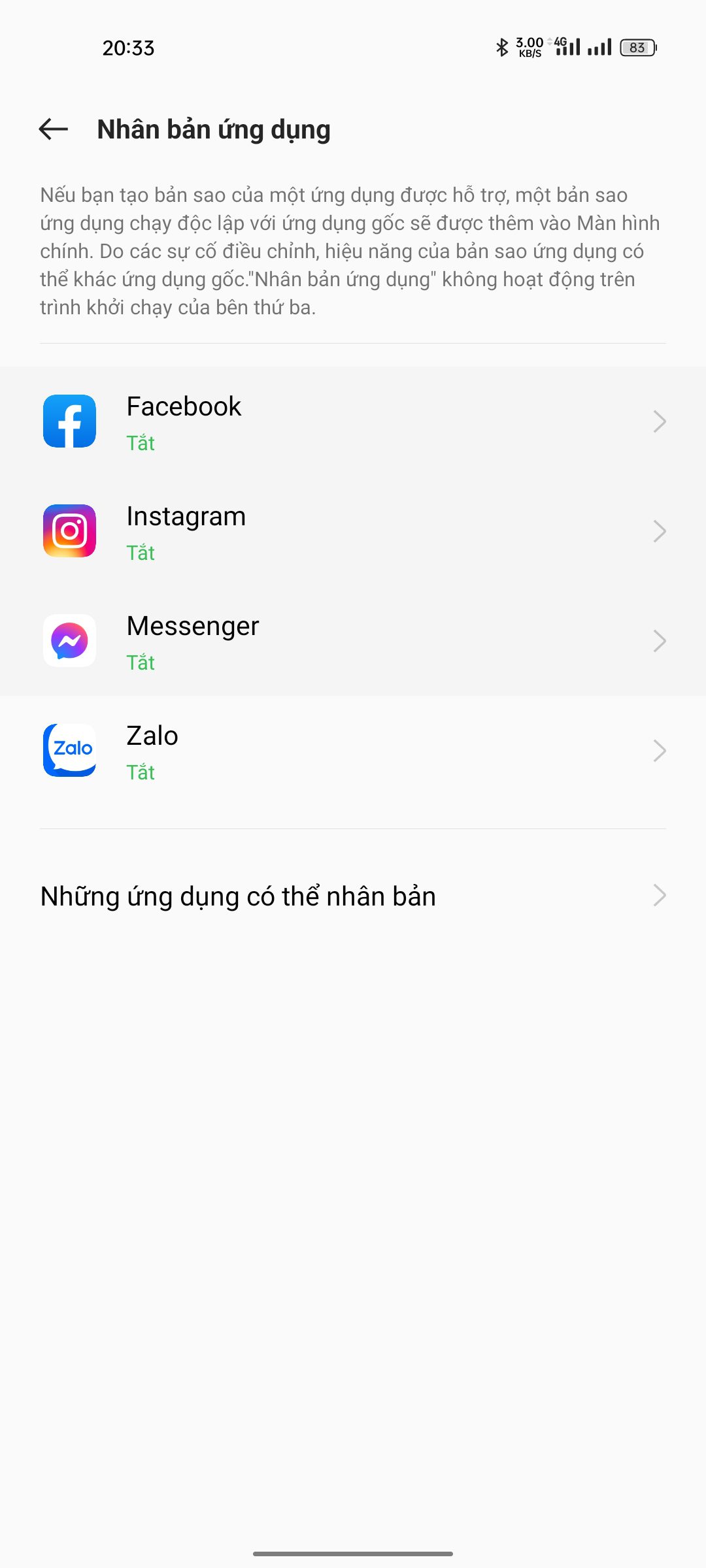Open Instagram app cloning settings

(353, 532)
